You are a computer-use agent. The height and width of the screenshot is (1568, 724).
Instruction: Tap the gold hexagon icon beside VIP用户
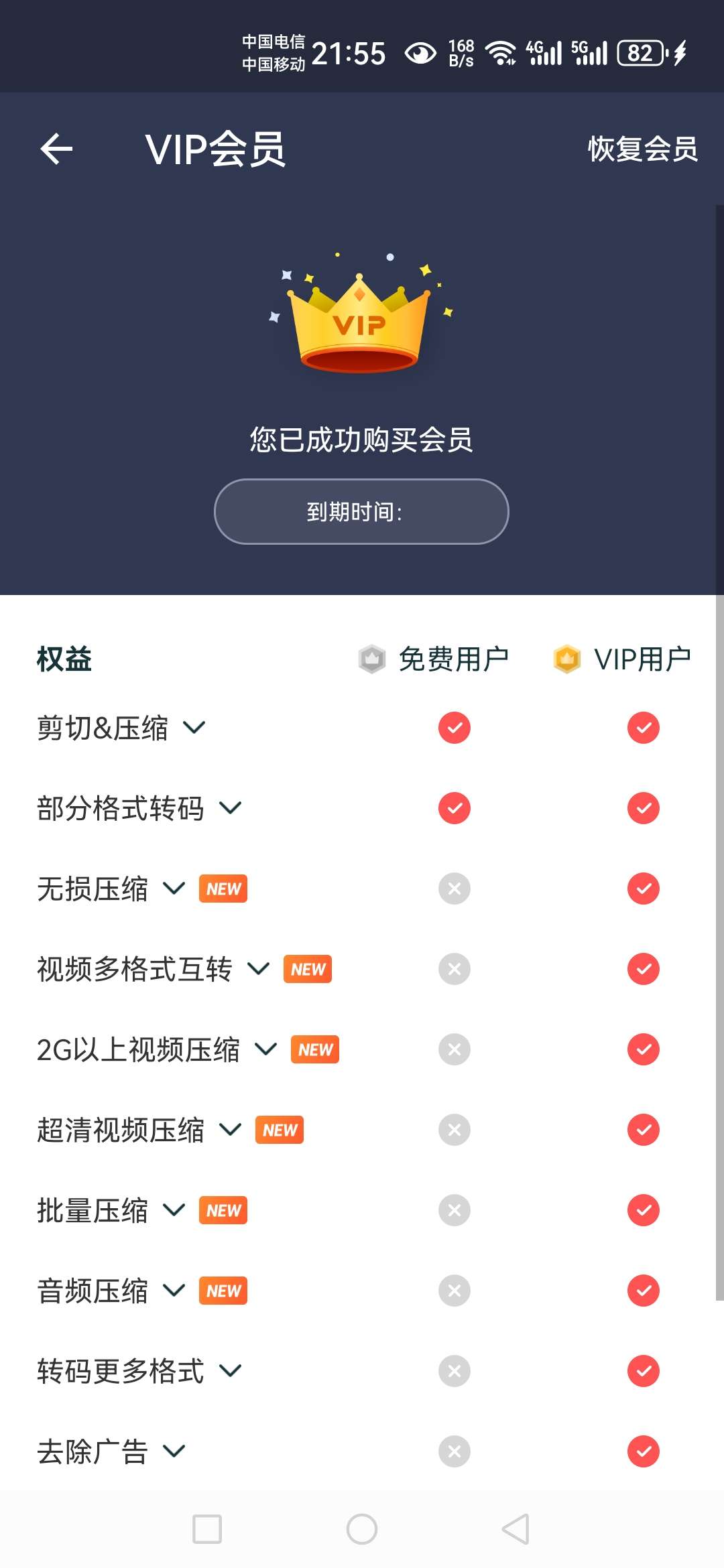pos(567,659)
